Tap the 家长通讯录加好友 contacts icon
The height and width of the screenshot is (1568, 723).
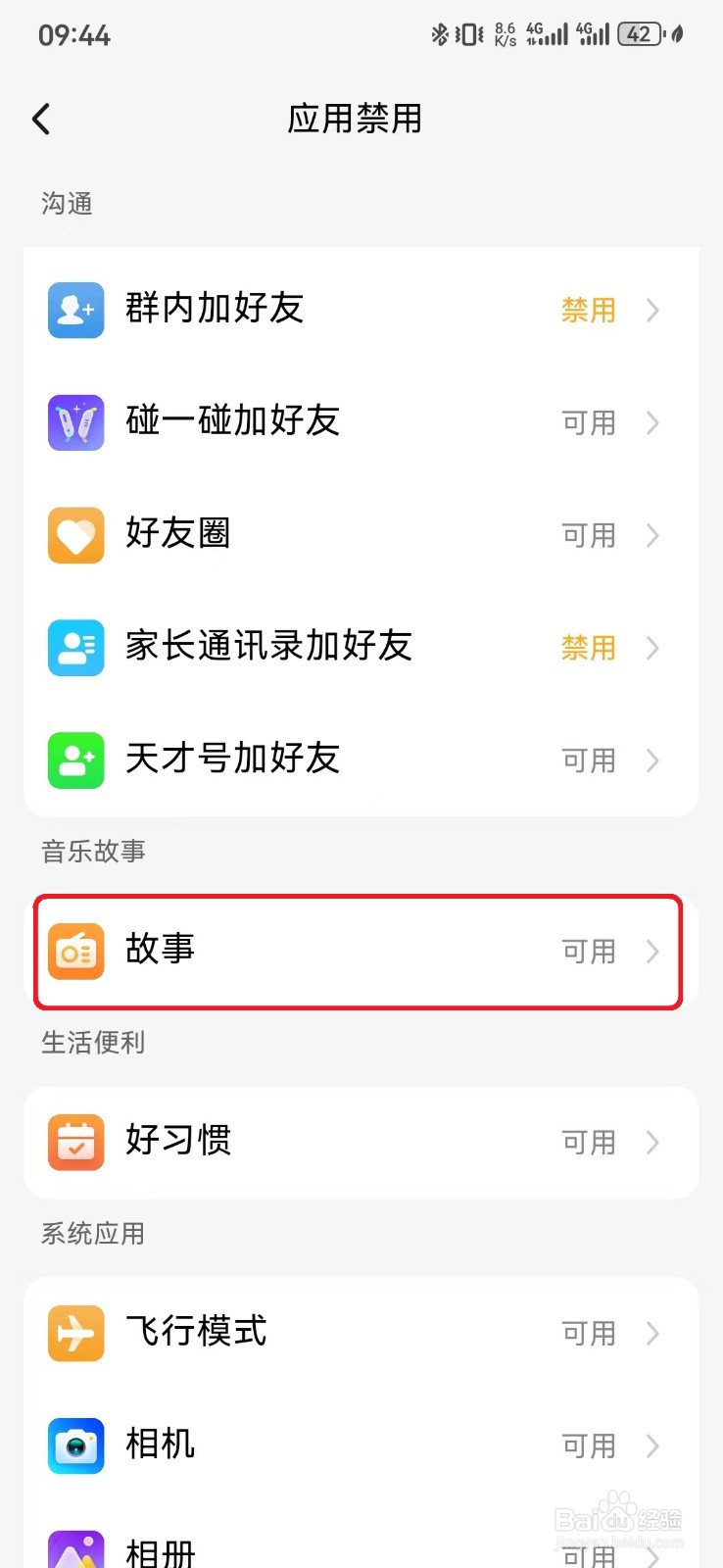point(75,648)
